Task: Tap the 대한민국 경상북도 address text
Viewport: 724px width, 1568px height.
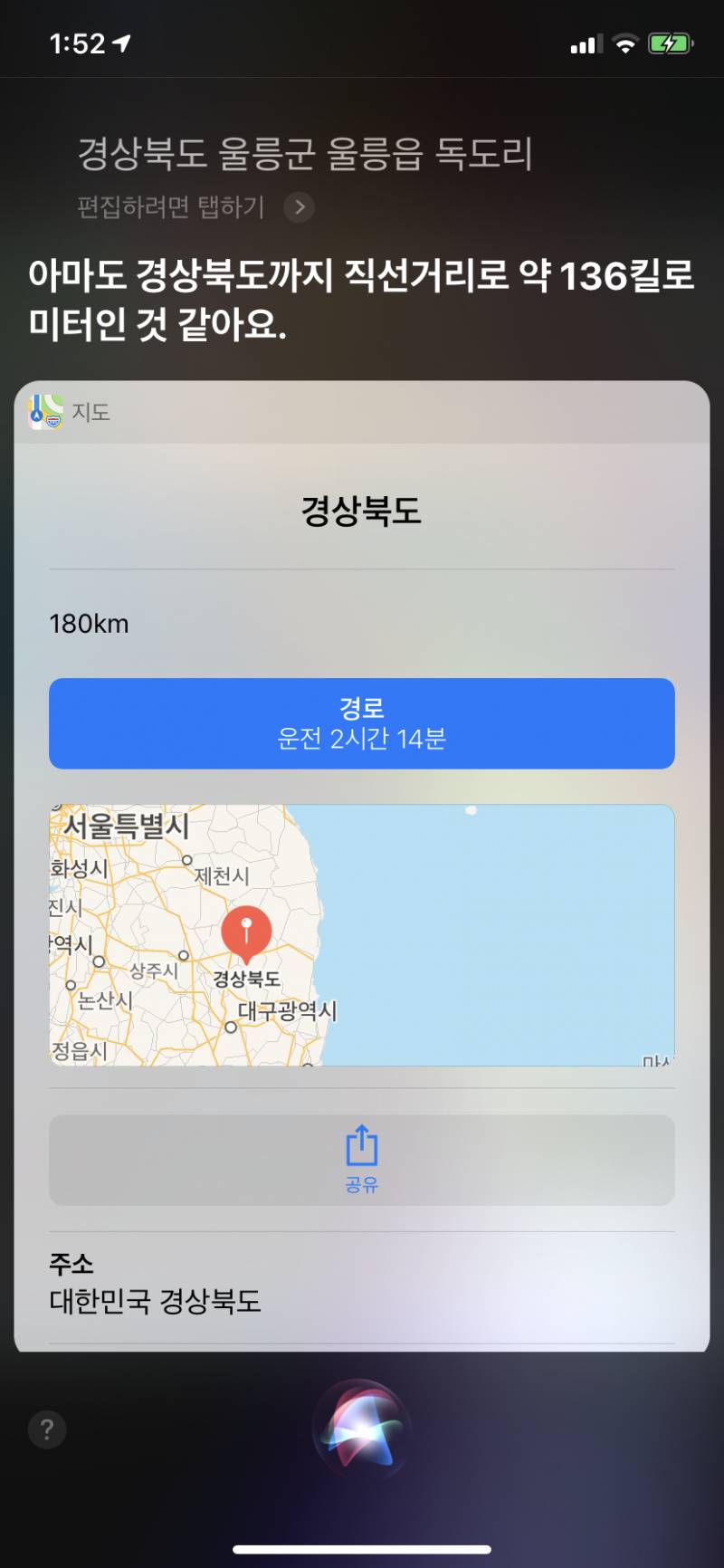Action: click(x=155, y=1303)
